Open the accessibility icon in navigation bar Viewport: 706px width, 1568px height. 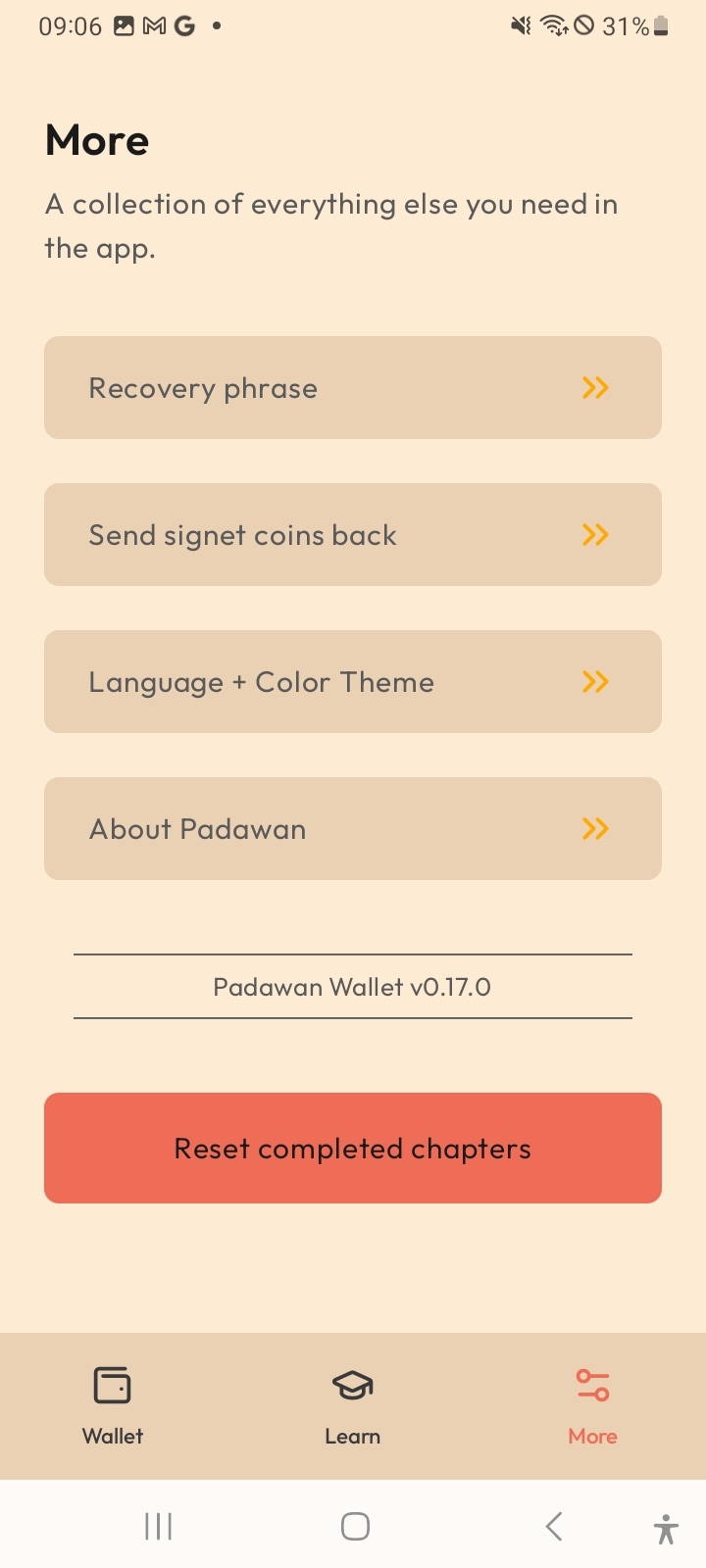tap(665, 1525)
